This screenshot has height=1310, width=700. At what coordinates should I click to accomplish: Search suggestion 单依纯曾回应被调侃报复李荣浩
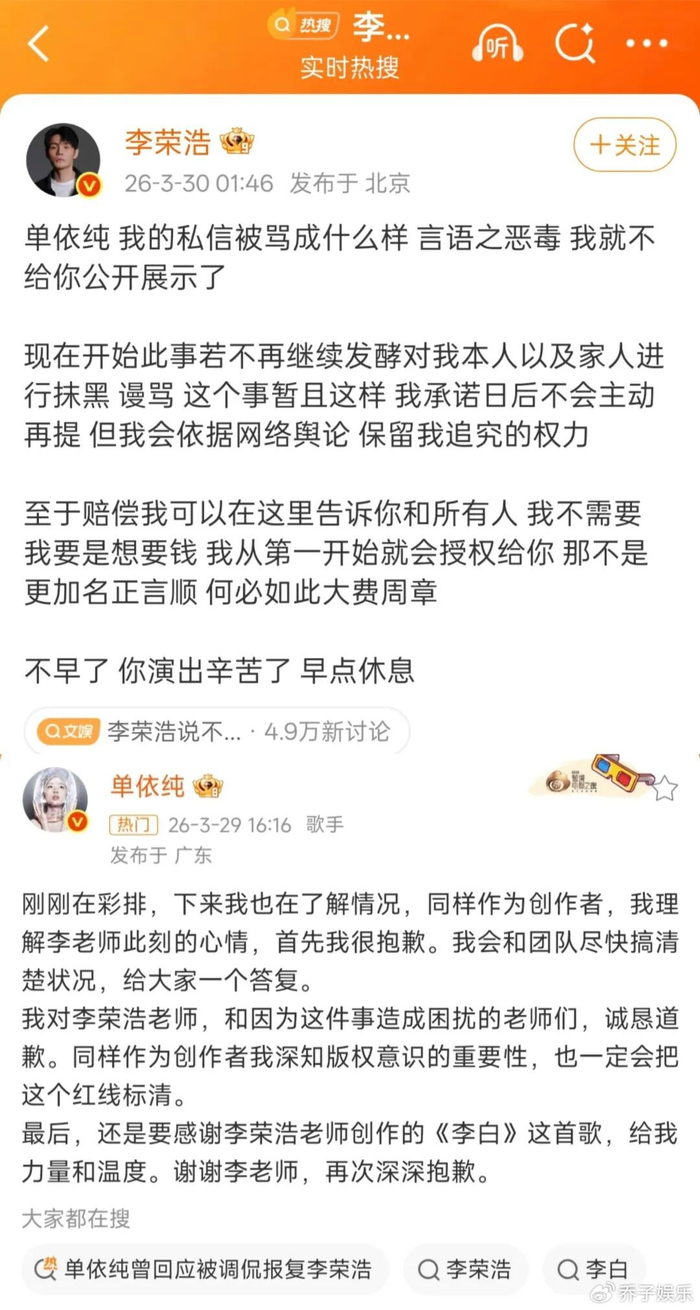(x=204, y=1270)
